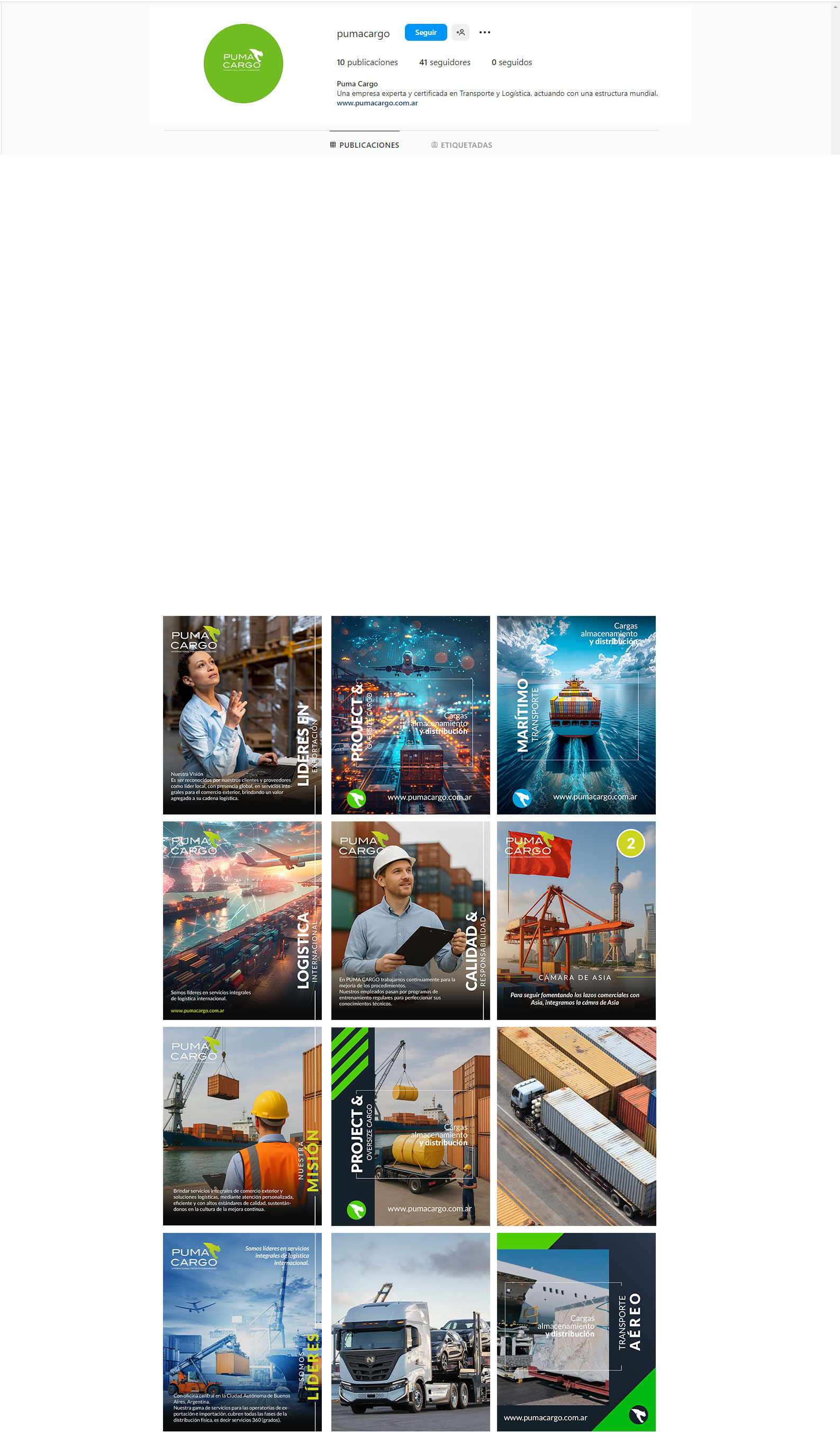Viewport: 840px width, 1441px height.
Task: Open the white car-carrier truck post
Action: click(410, 1331)
